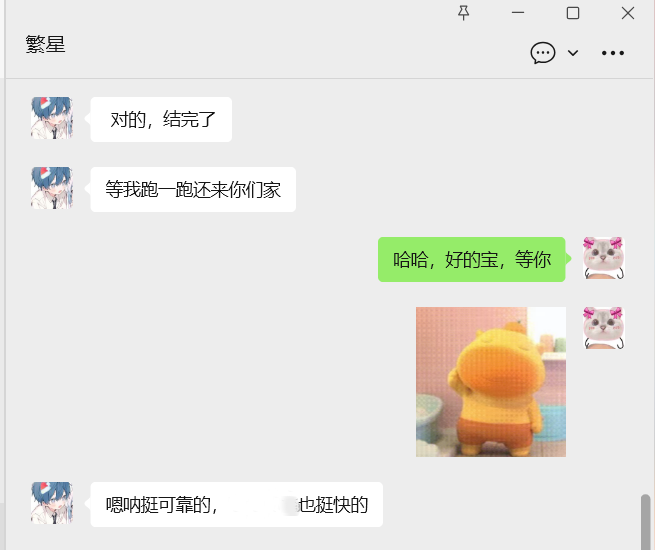Click the chat scrollbar thumb

coord(646,520)
